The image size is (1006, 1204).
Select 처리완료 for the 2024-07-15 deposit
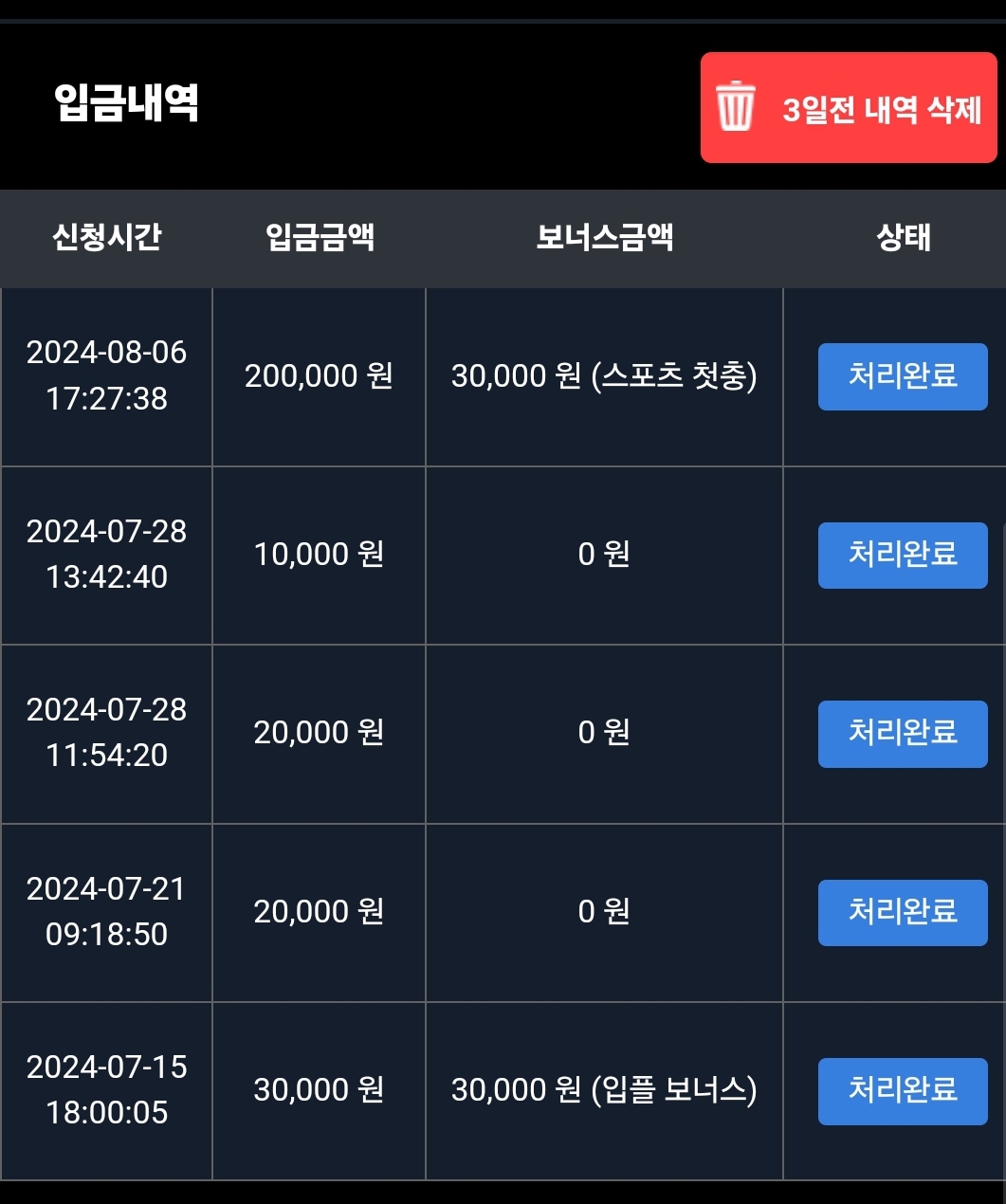point(903,1090)
